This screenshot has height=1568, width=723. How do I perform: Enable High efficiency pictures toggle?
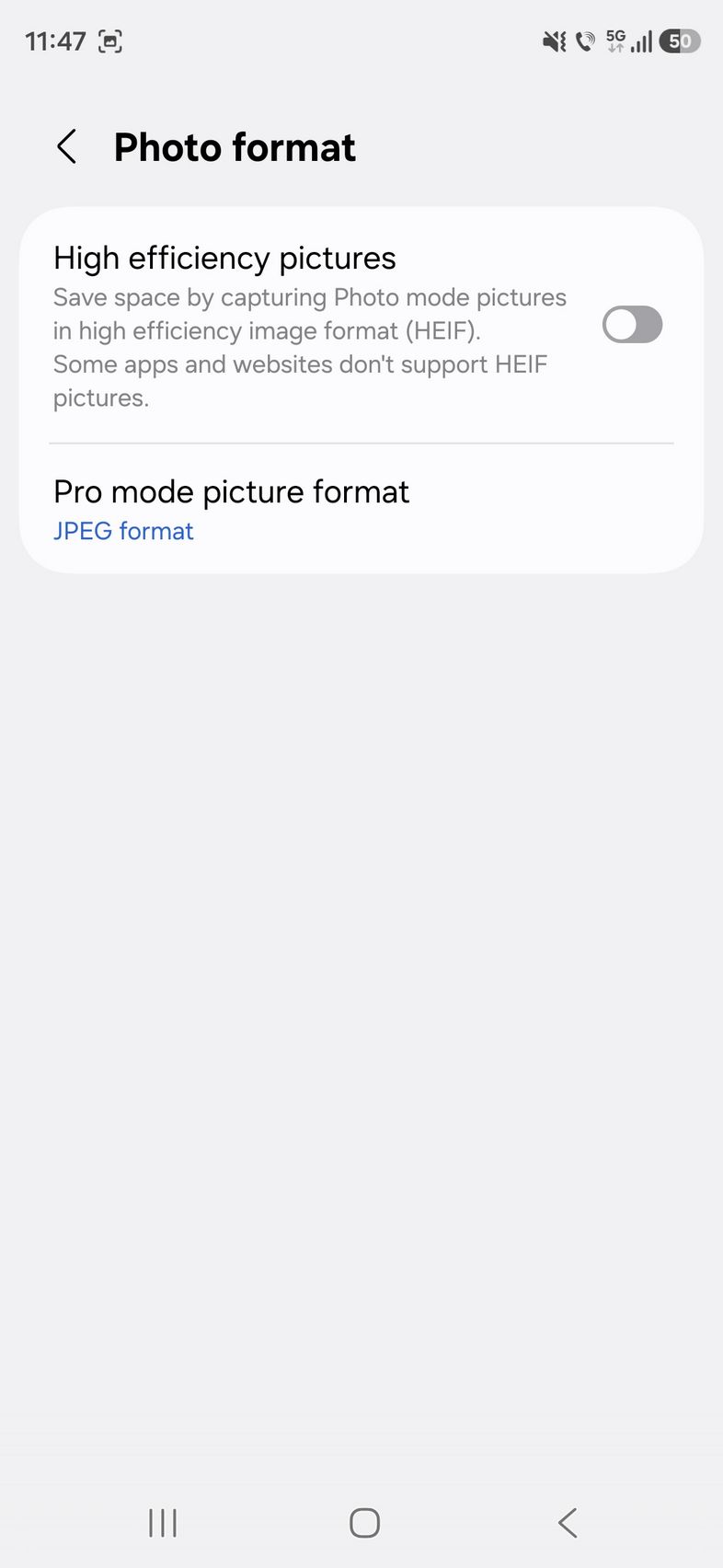point(632,325)
